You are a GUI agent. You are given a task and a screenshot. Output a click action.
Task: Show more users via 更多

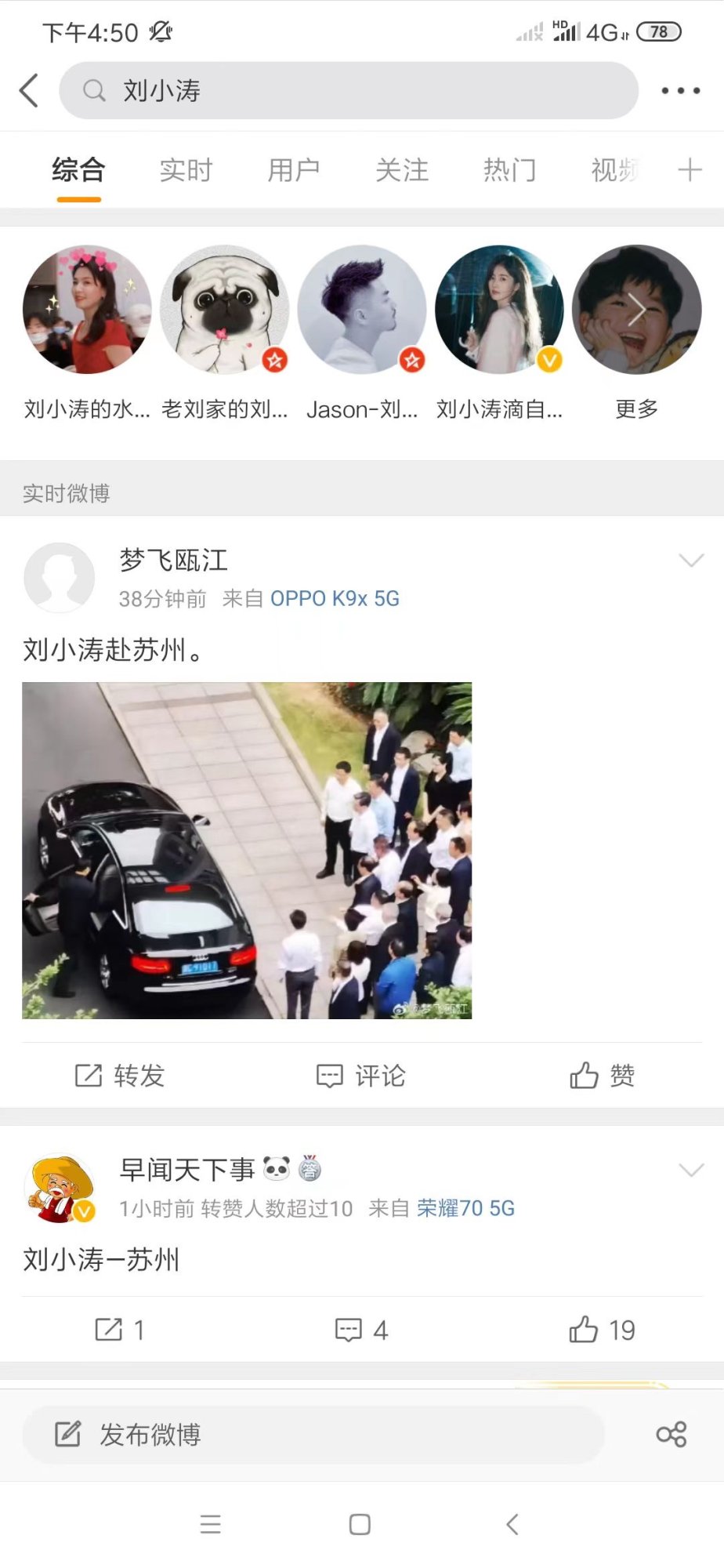click(636, 310)
